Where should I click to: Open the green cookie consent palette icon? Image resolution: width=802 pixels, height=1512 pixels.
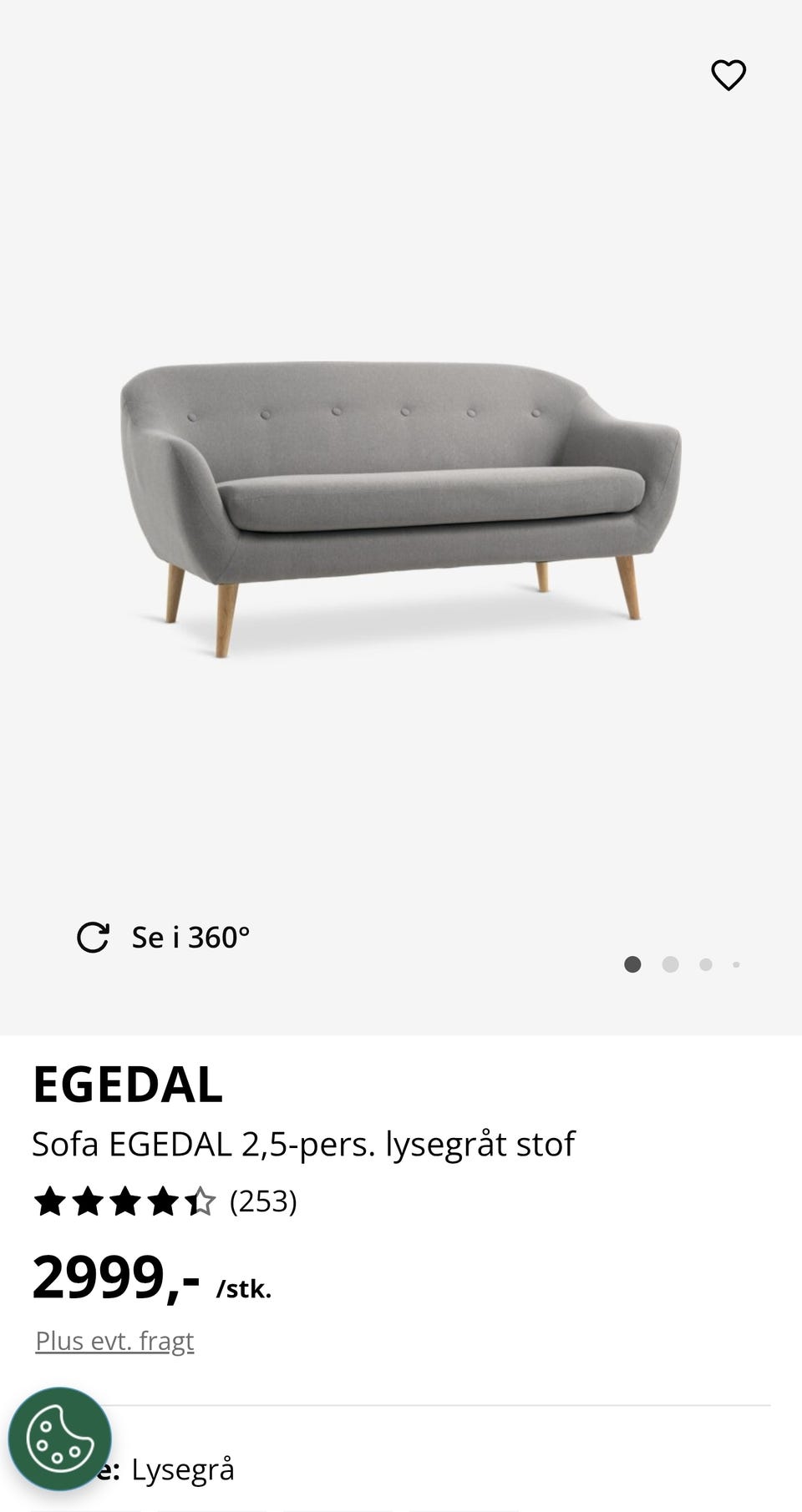(60, 1439)
